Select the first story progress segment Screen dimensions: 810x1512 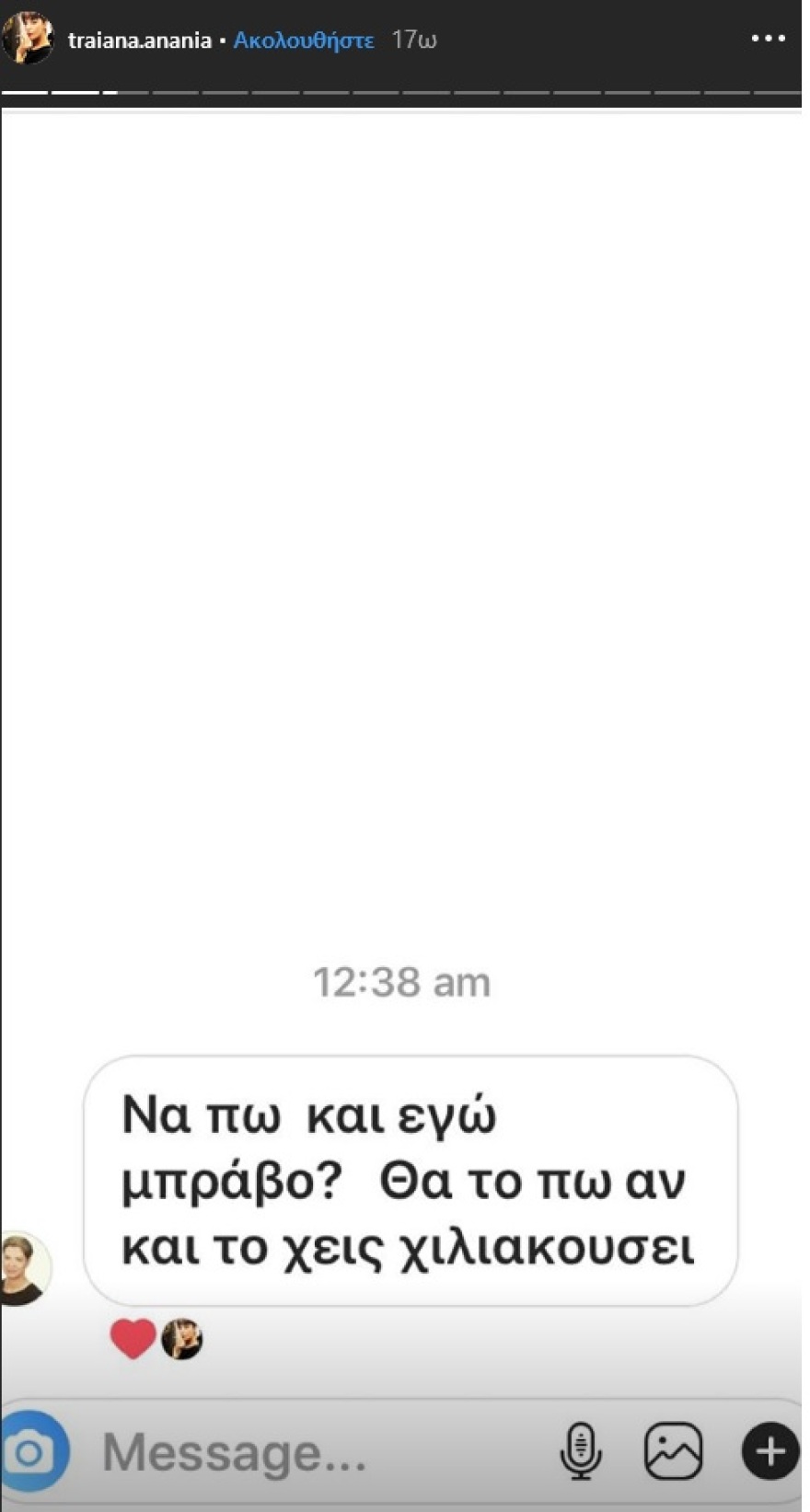pos(23,93)
